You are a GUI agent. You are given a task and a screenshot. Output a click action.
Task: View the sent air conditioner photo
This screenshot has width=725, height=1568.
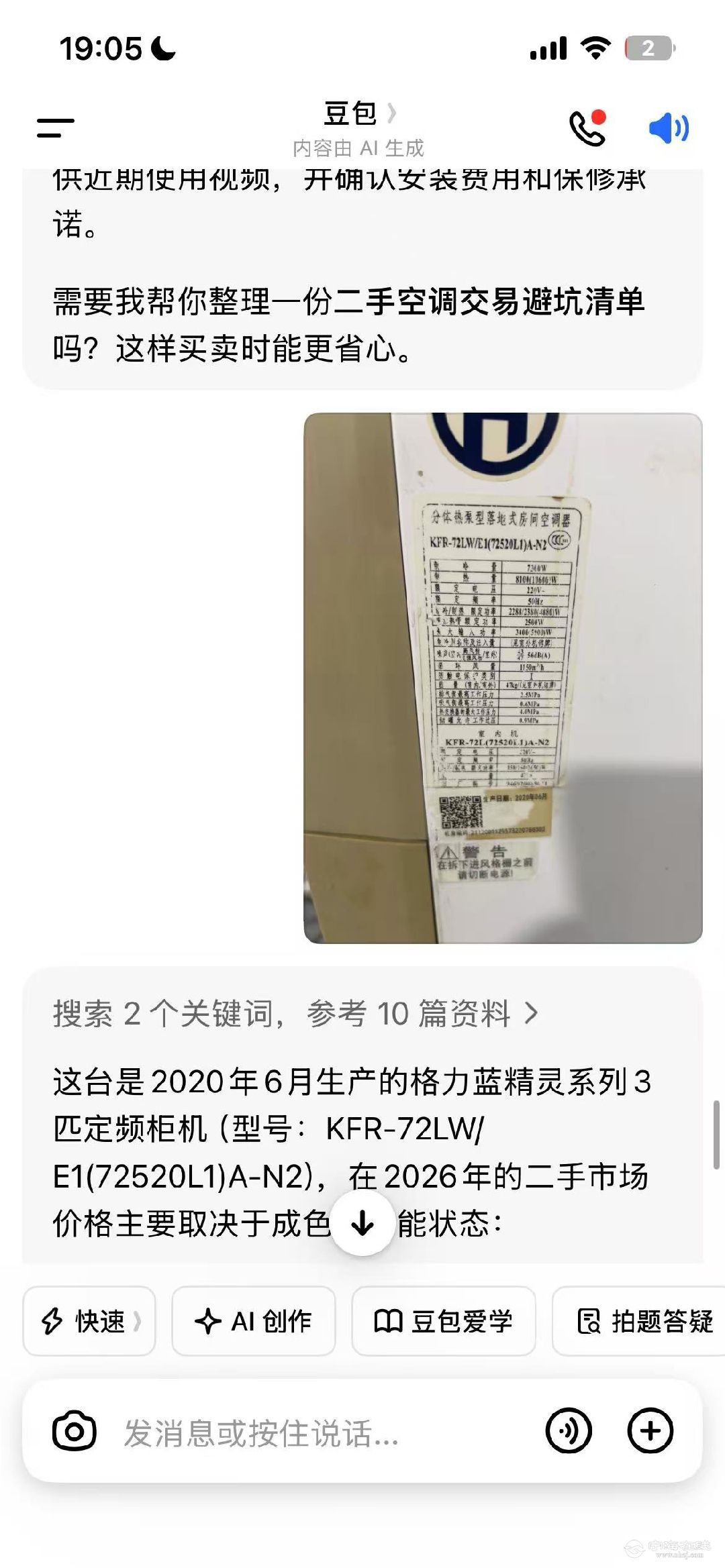(x=503, y=678)
